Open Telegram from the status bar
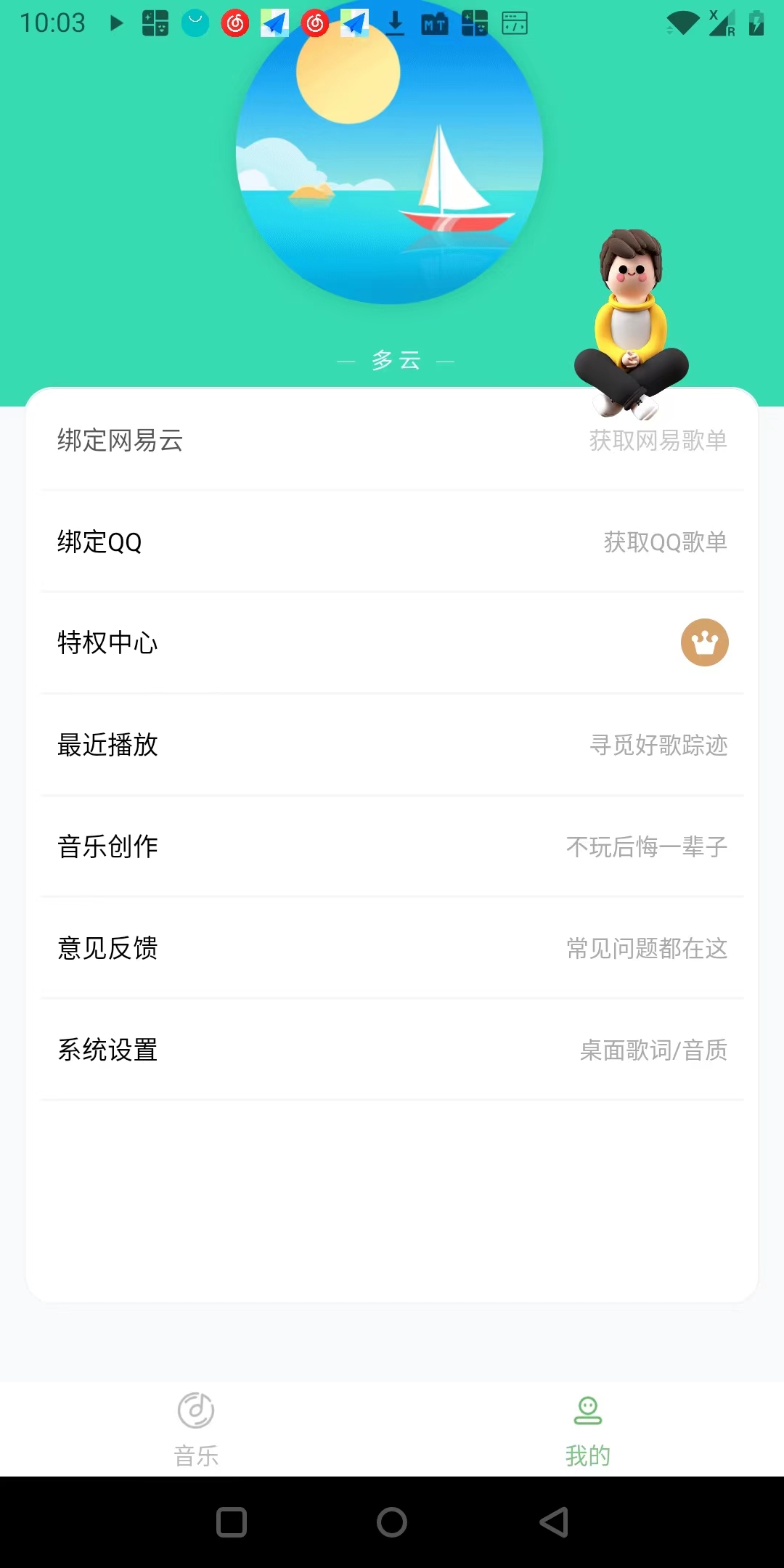The width and height of the screenshot is (784, 1568). click(x=274, y=22)
